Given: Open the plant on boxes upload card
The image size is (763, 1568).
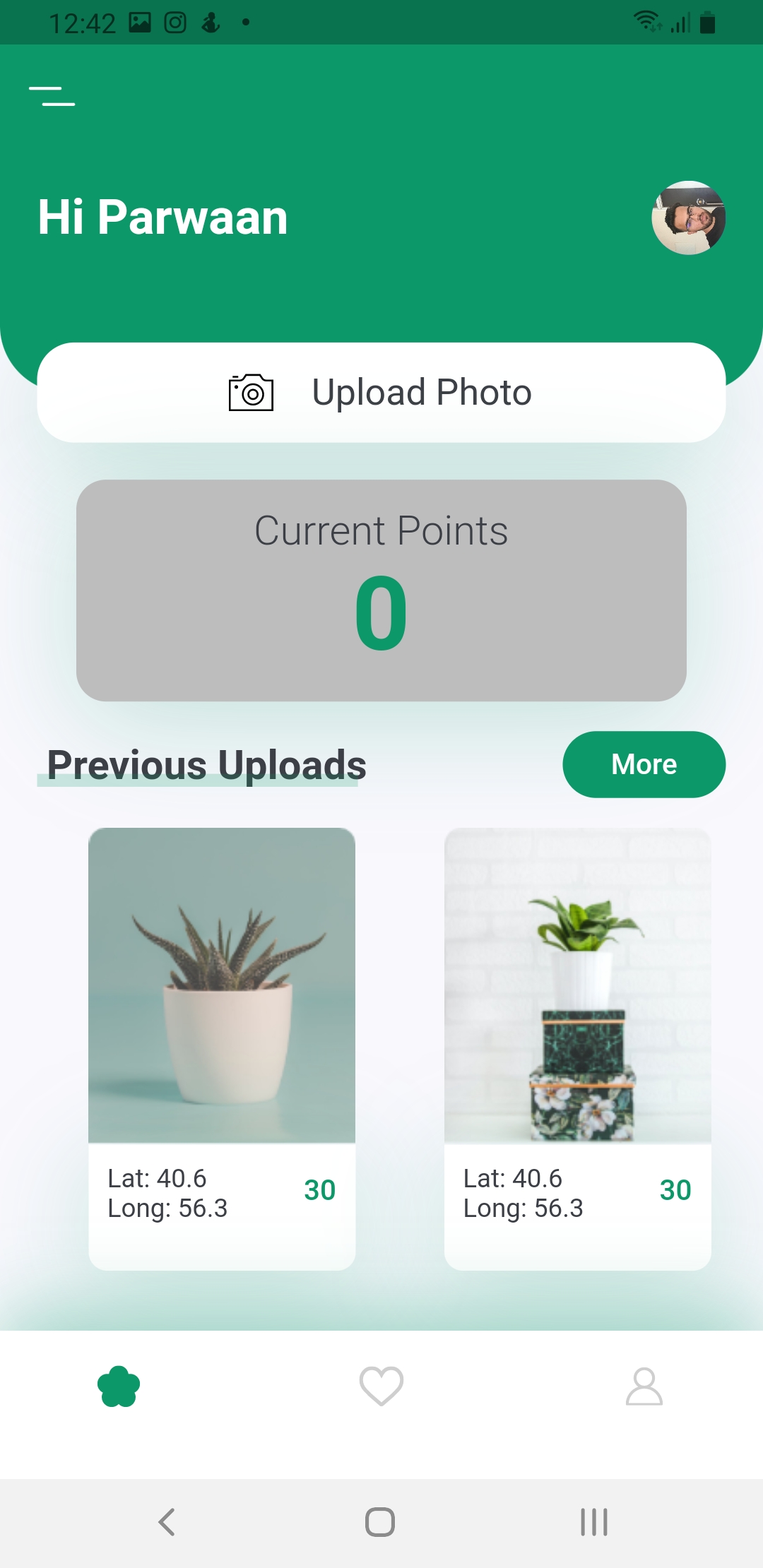Looking at the screenshot, I should pos(577,1049).
